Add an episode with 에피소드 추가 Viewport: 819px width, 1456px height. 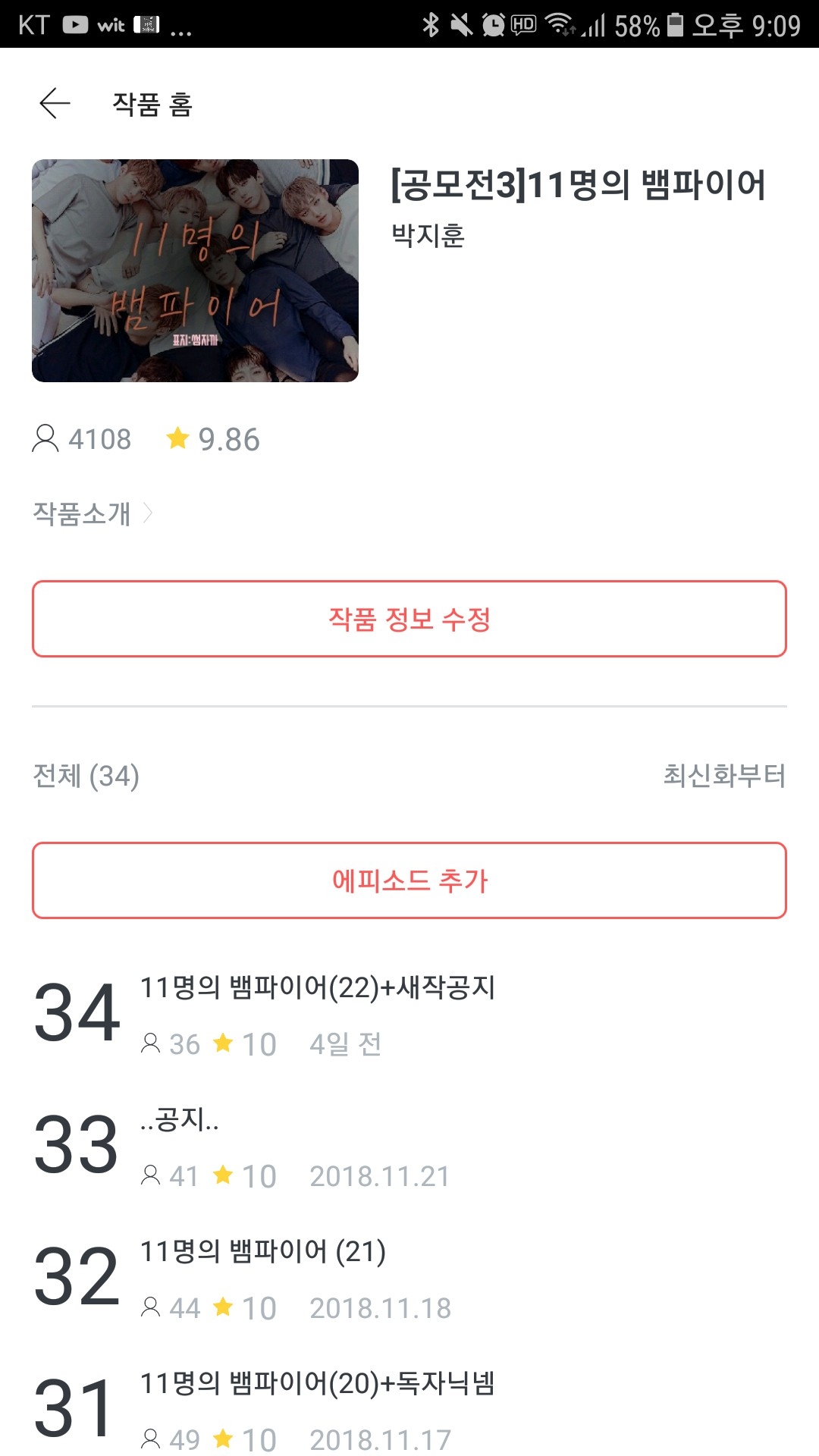click(x=409, y=880)
